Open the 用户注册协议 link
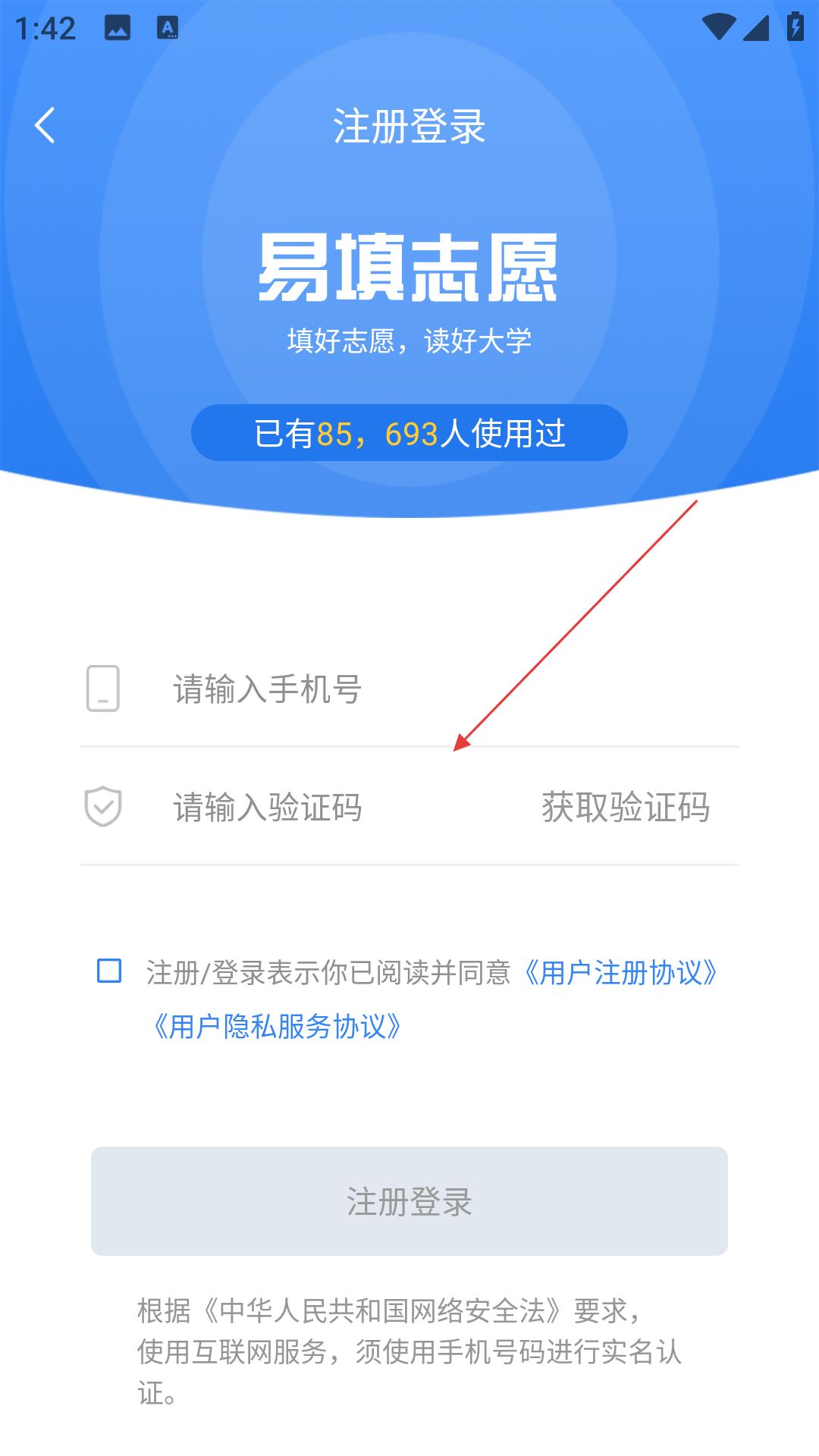The image size is (819, 1456). click(620, 973)
